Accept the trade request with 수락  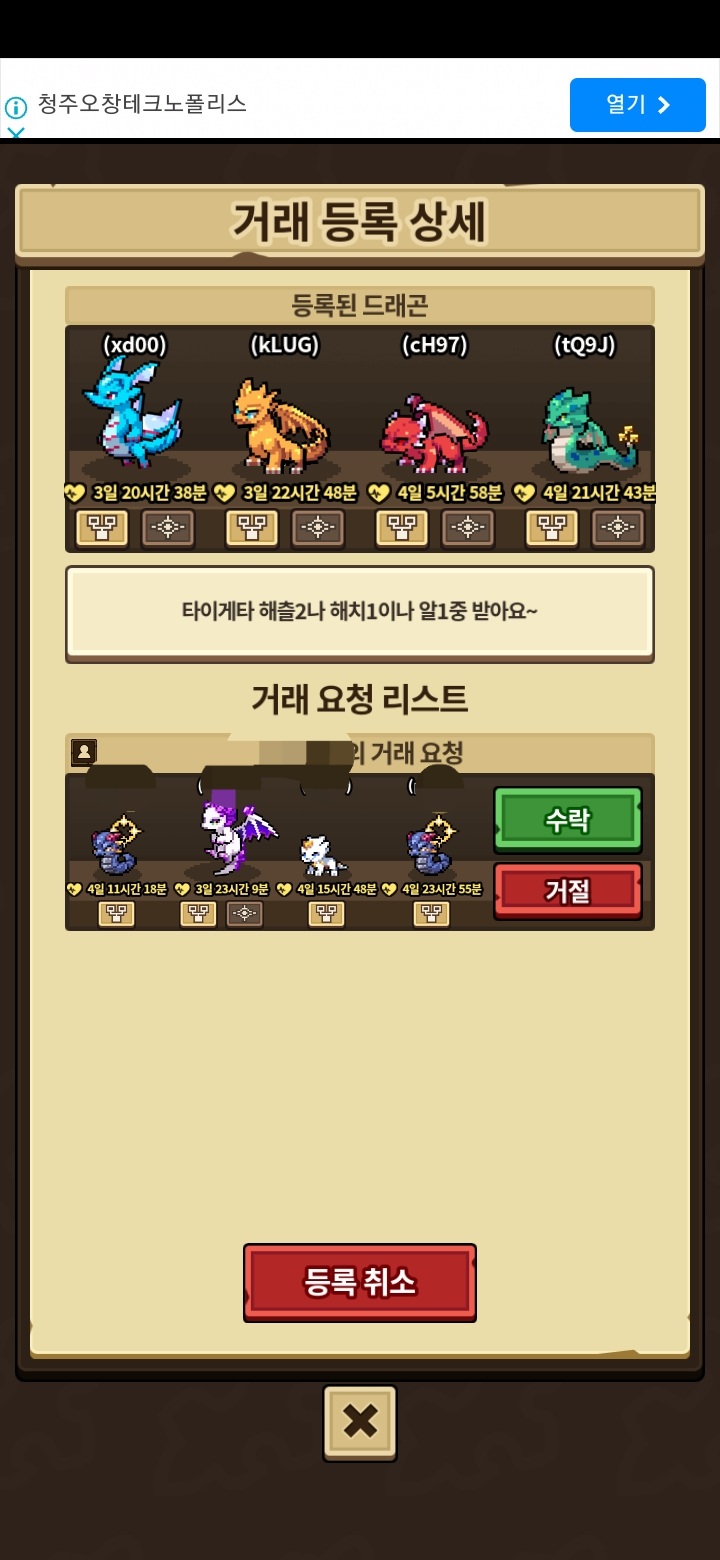pyautogui.click(x=567, y=819)
